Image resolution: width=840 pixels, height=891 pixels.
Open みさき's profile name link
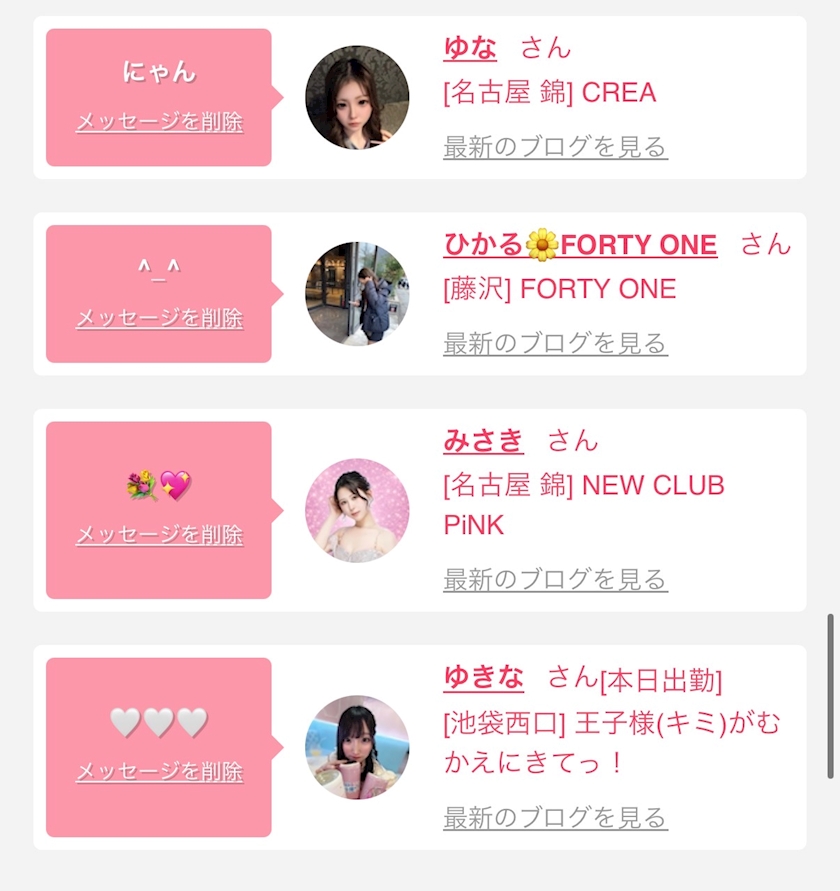[483, 440]
